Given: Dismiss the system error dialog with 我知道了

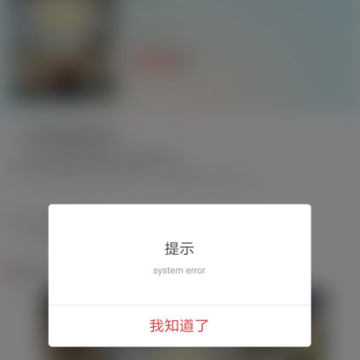Looking at the screenshot, I should click(x=179, y=326).
